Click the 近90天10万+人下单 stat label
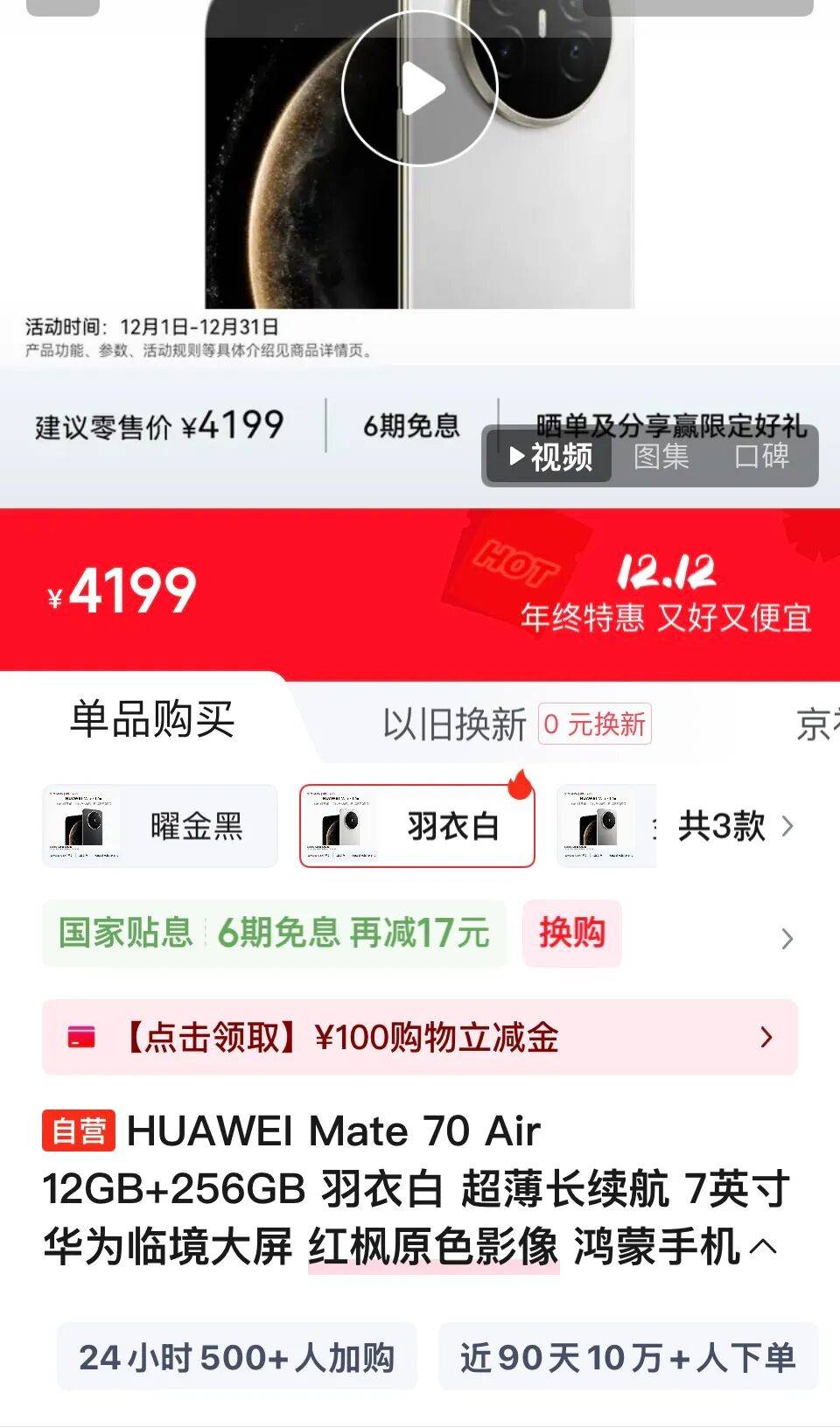 628,1354
